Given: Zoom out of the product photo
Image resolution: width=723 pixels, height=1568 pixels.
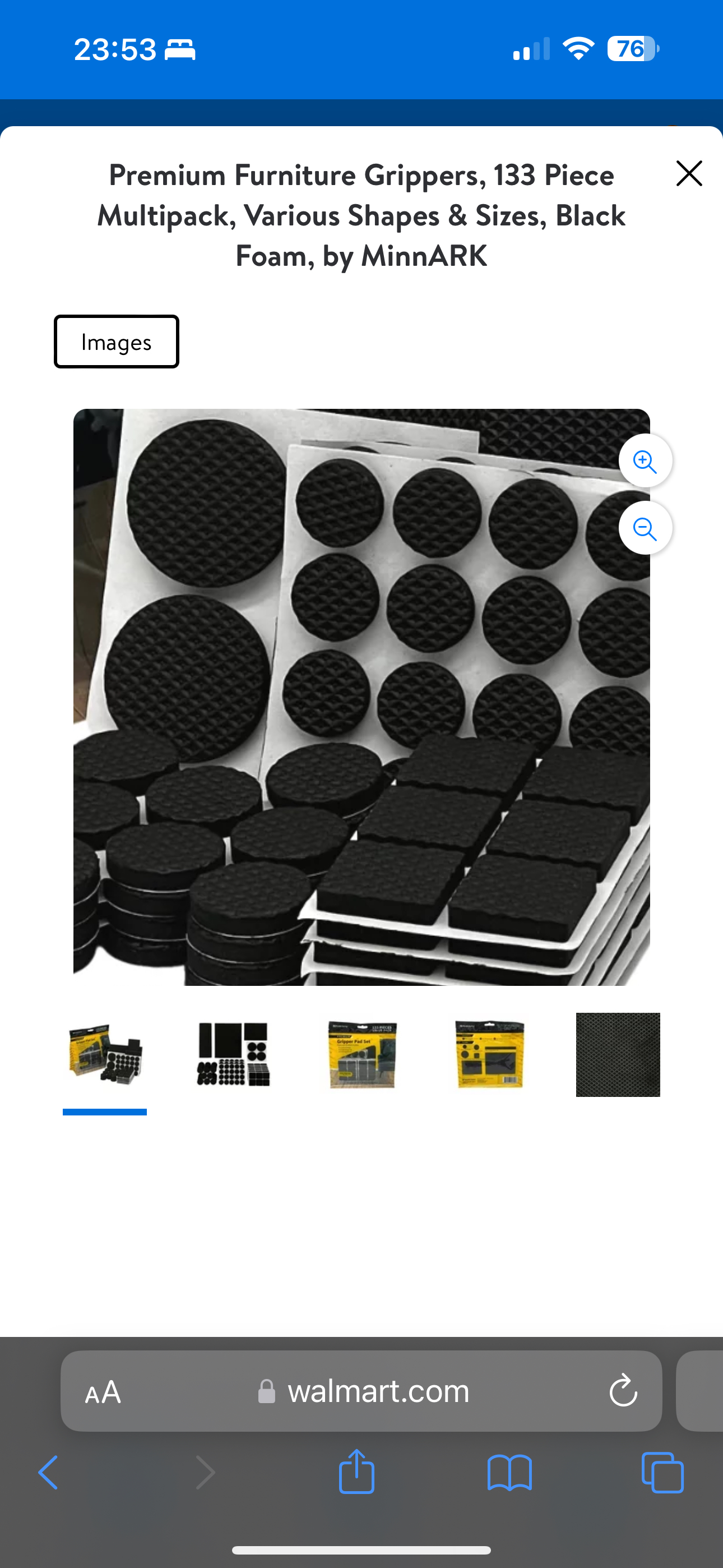Looking at the screenshot, I should click(x=645, y=528).
